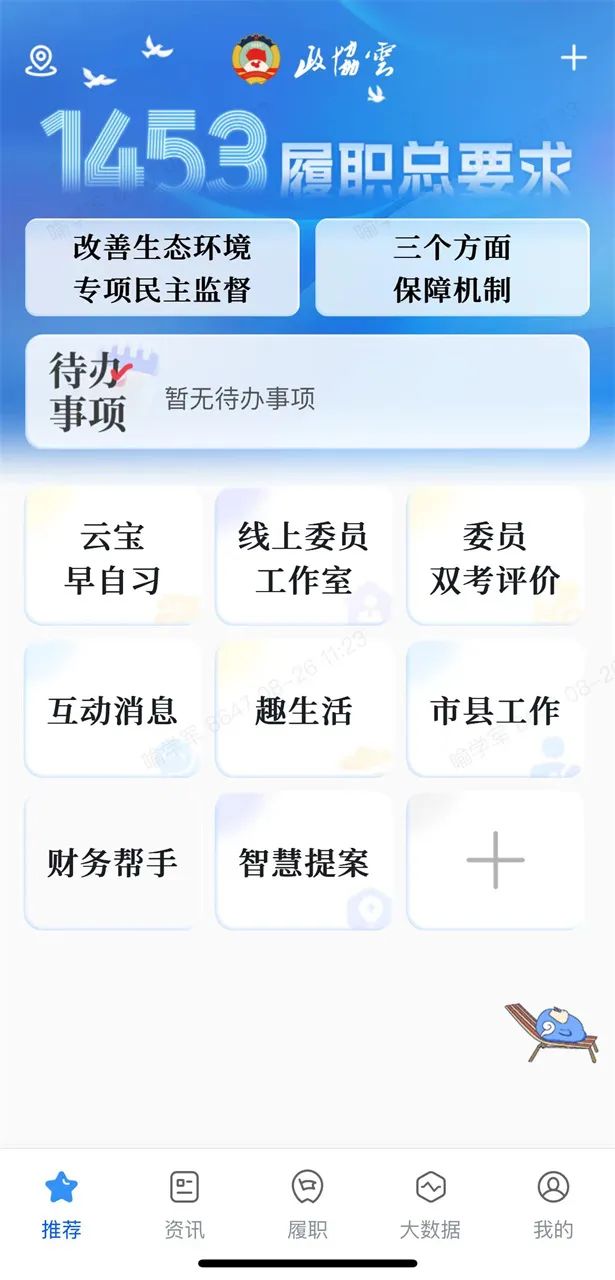The height and width of the screenshot is (1280, 615).
Task: Go to the 大数据 tab
Action: pos(430,1205)
